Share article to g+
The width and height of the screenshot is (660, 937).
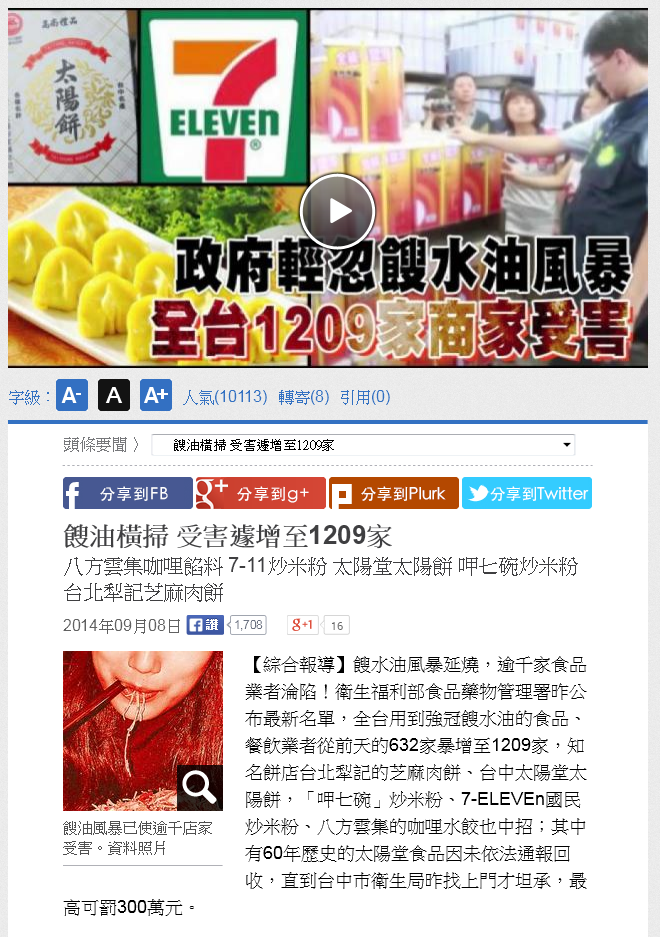coord(261,493)
